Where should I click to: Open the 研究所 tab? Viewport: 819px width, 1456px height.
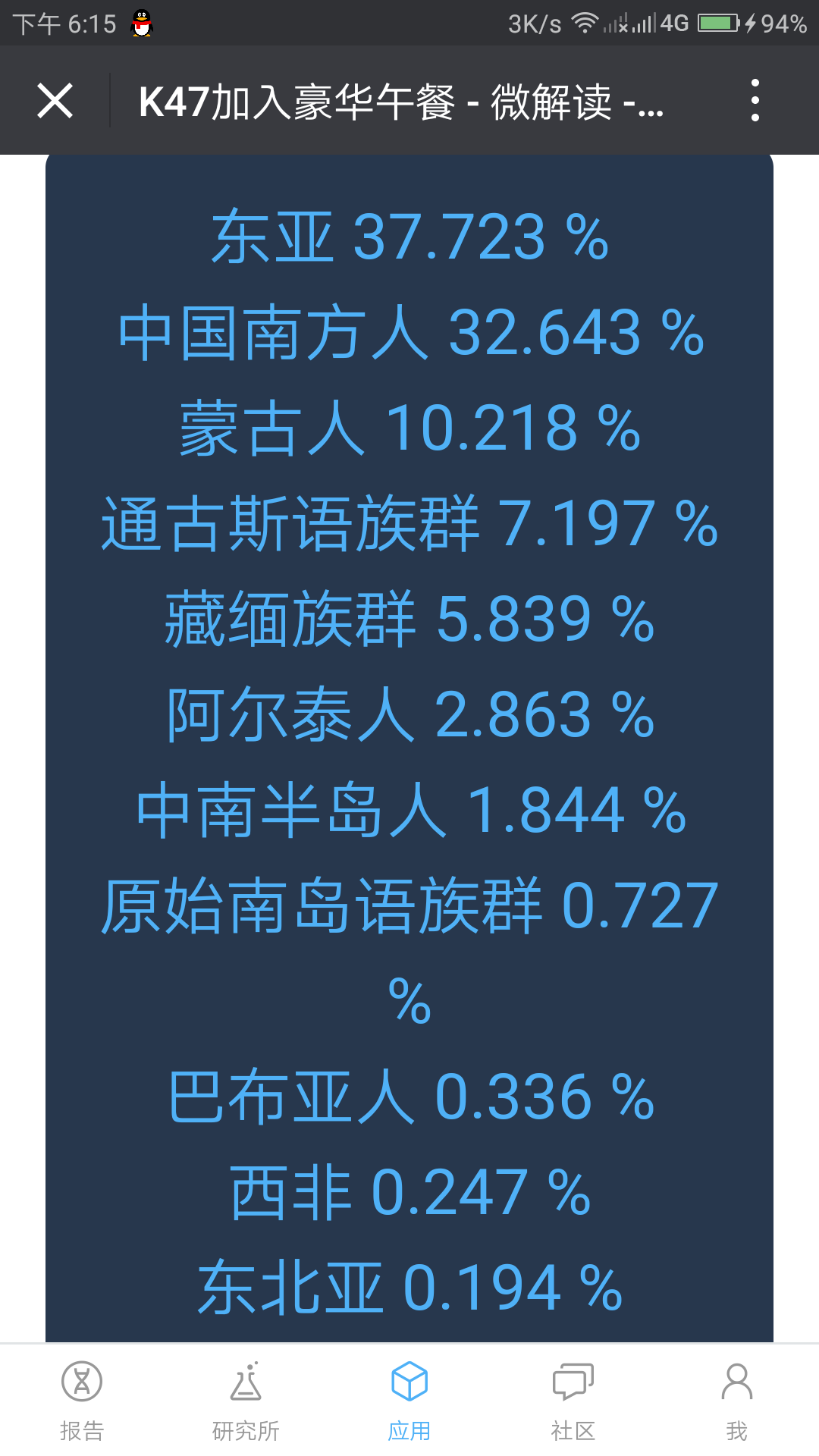[x=246, y=1401]
